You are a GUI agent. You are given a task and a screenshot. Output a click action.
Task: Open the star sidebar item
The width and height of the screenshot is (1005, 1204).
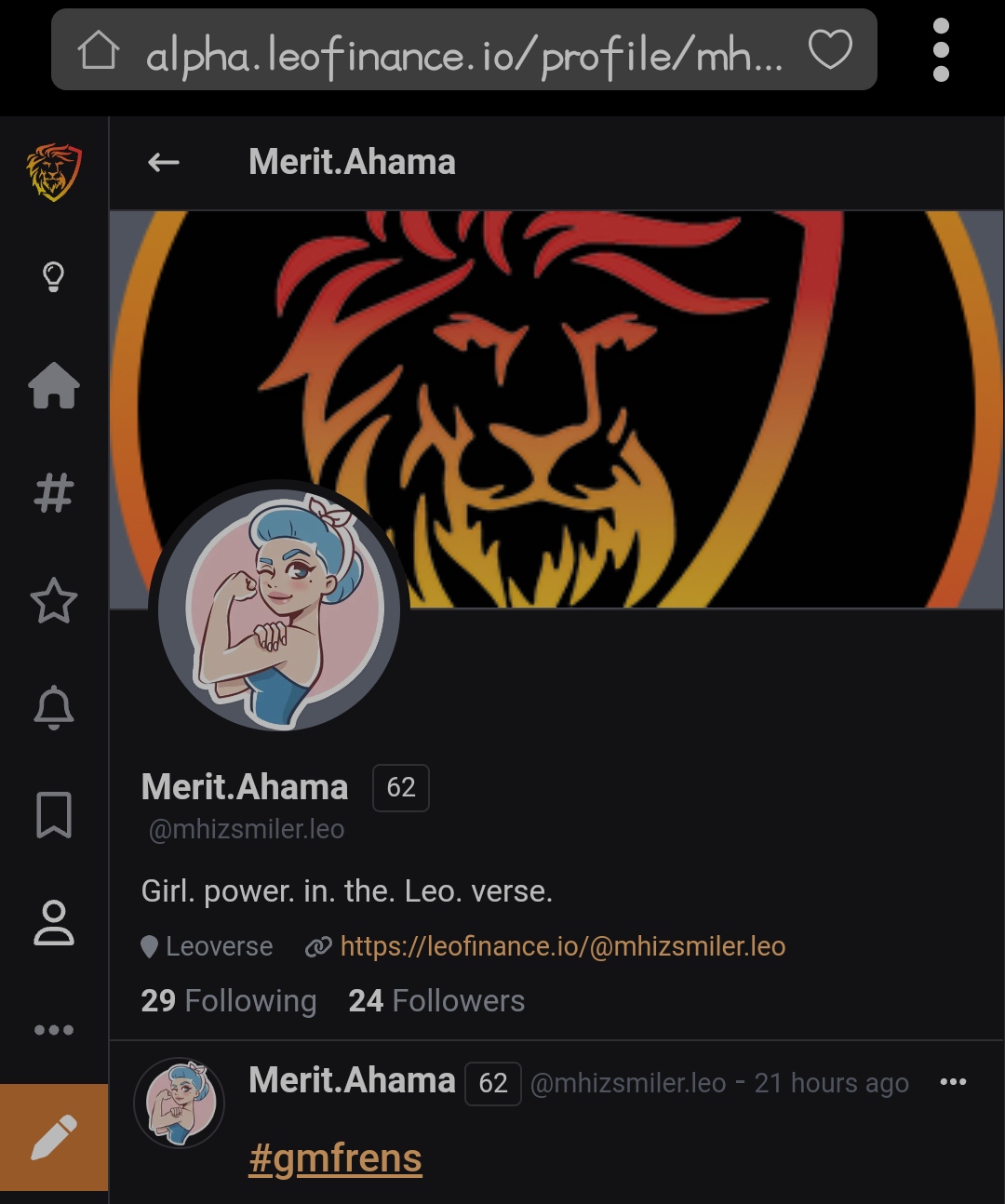click(x=54, y=601)
